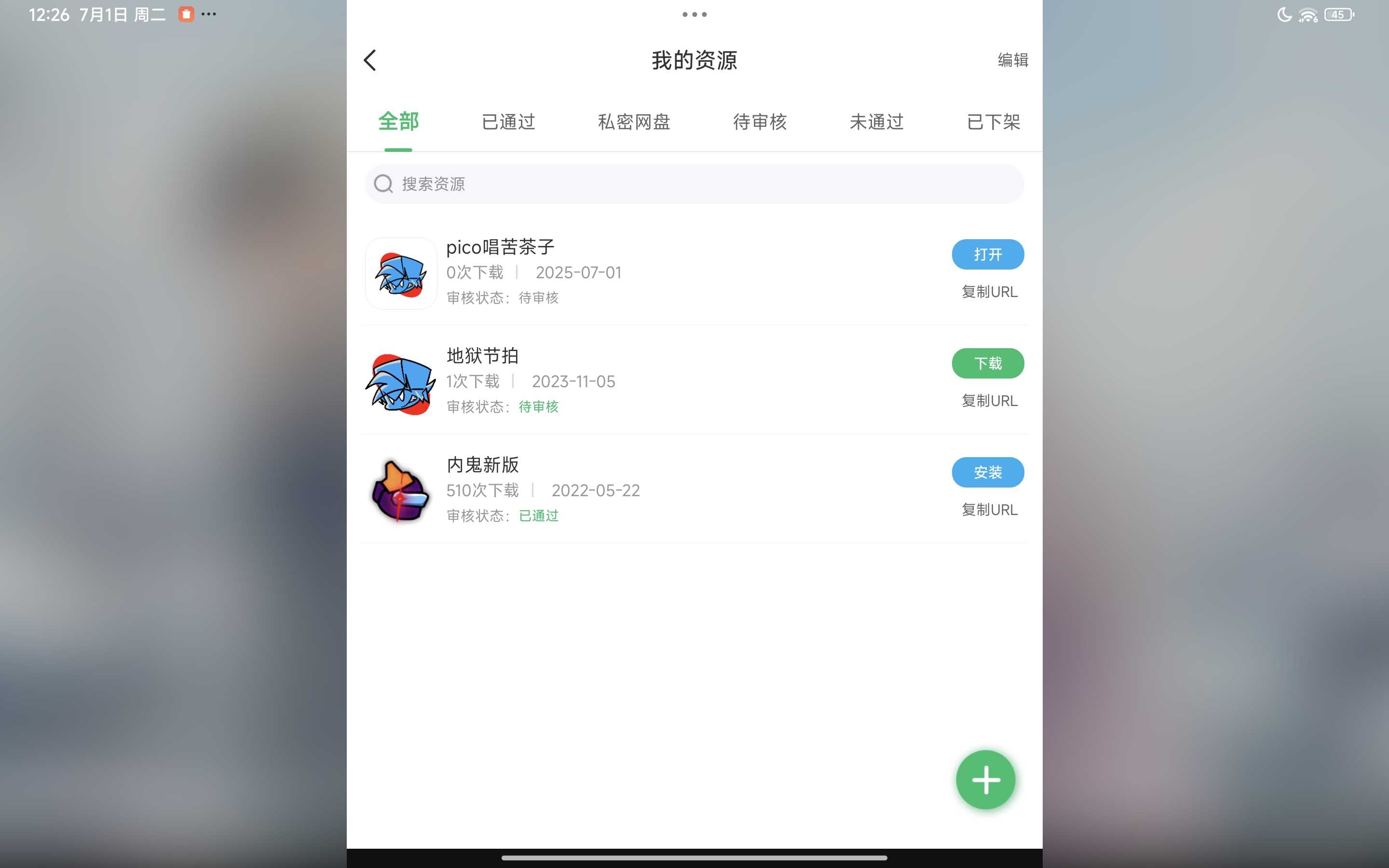Tap 下载 for 地狱节拍
This screenshot has height=868, width=1389.
pyautogui.click(x=987, y=364)
